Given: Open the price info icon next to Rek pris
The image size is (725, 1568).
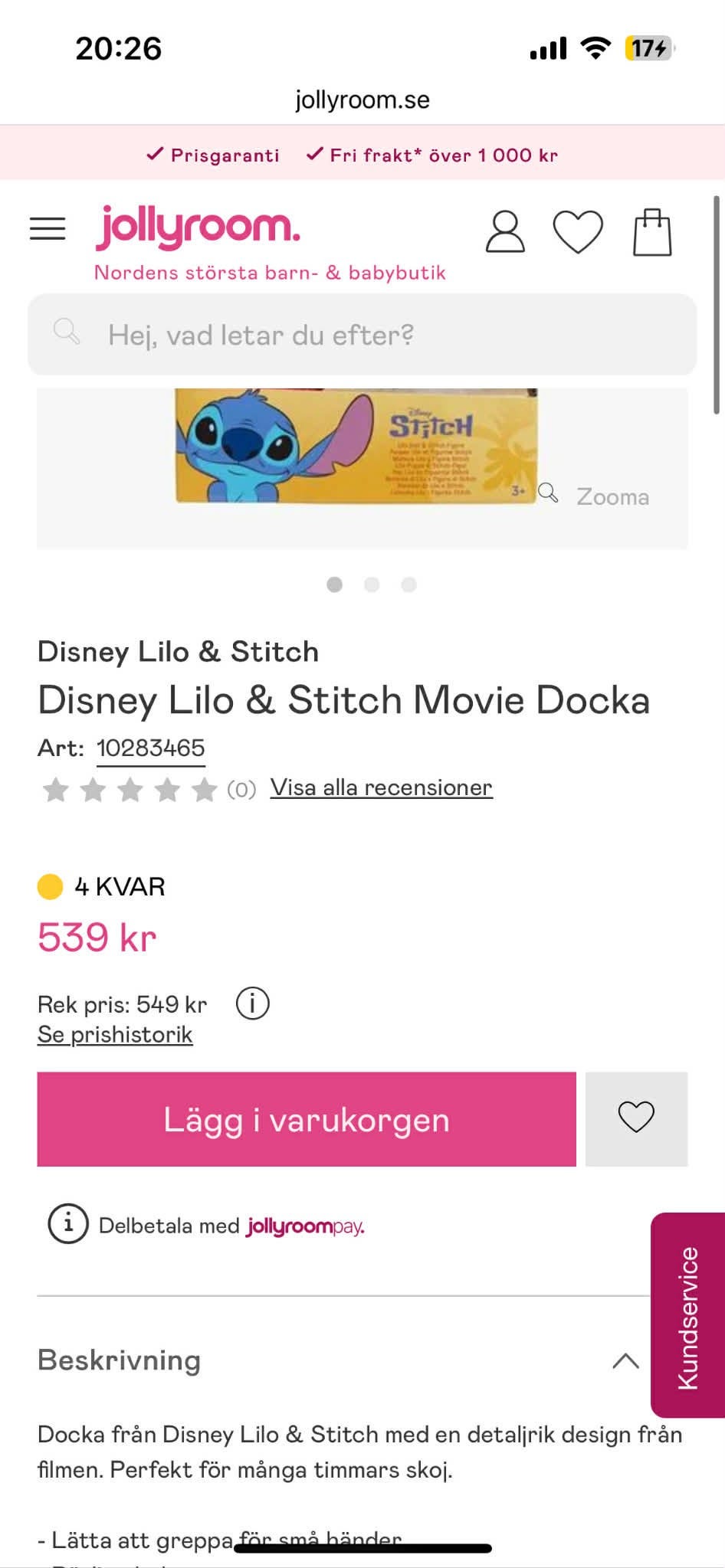Looking at the screenshot, I should point(252,1002).
